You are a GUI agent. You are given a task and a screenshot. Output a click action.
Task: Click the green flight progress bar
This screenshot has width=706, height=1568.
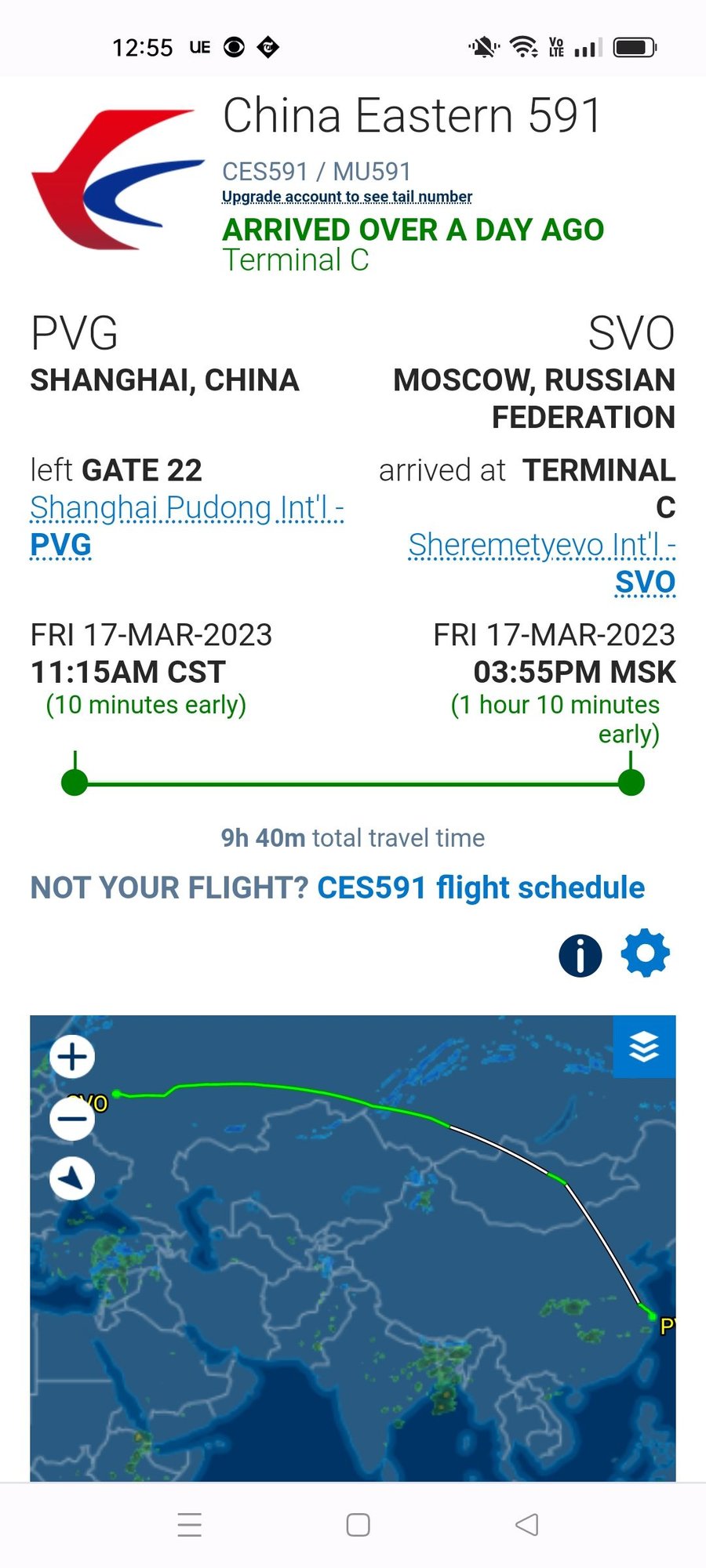click(353, 781)
